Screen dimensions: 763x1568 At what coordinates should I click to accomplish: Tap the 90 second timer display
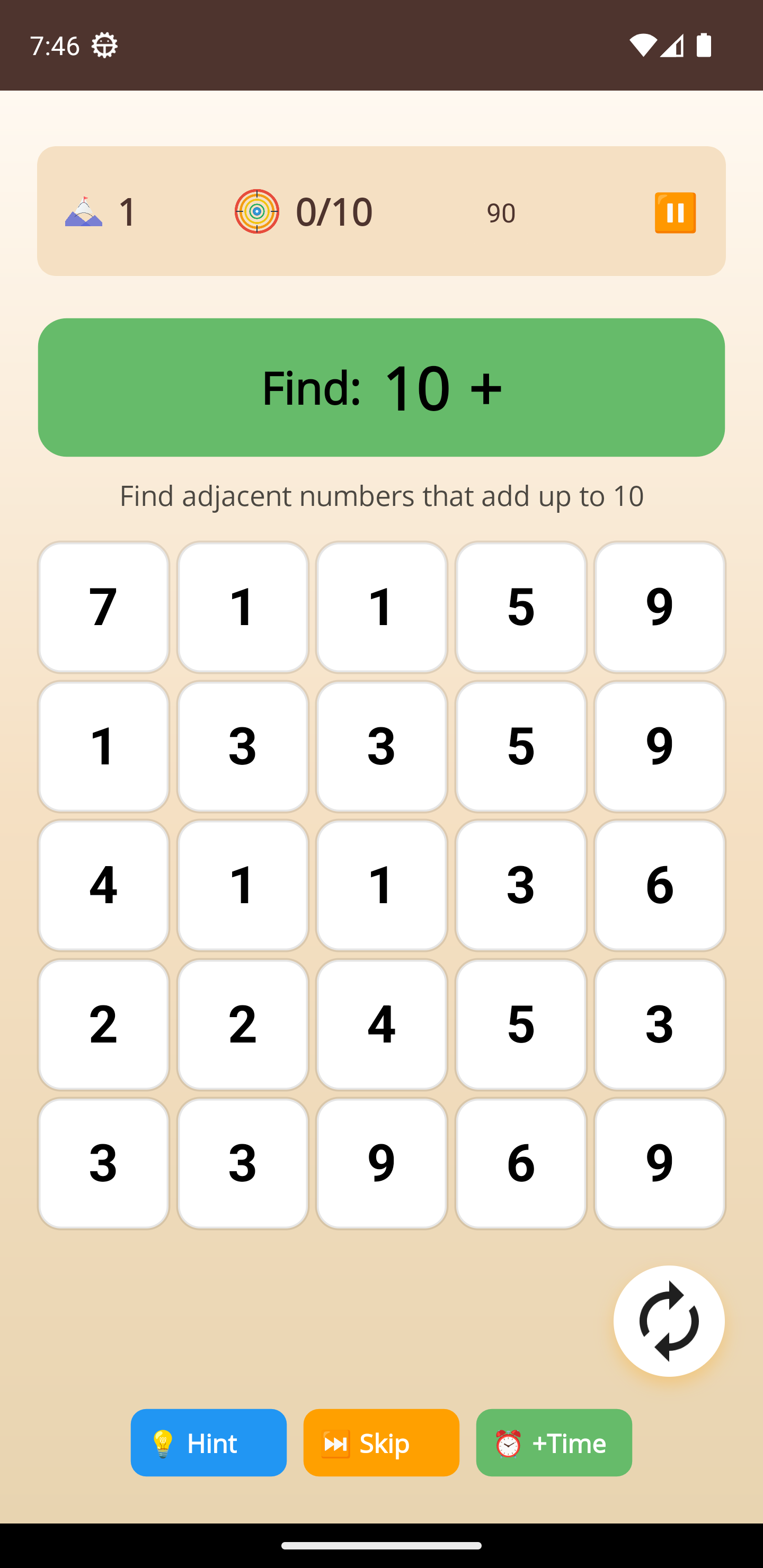pyautogui.click(x=501, y=212)
